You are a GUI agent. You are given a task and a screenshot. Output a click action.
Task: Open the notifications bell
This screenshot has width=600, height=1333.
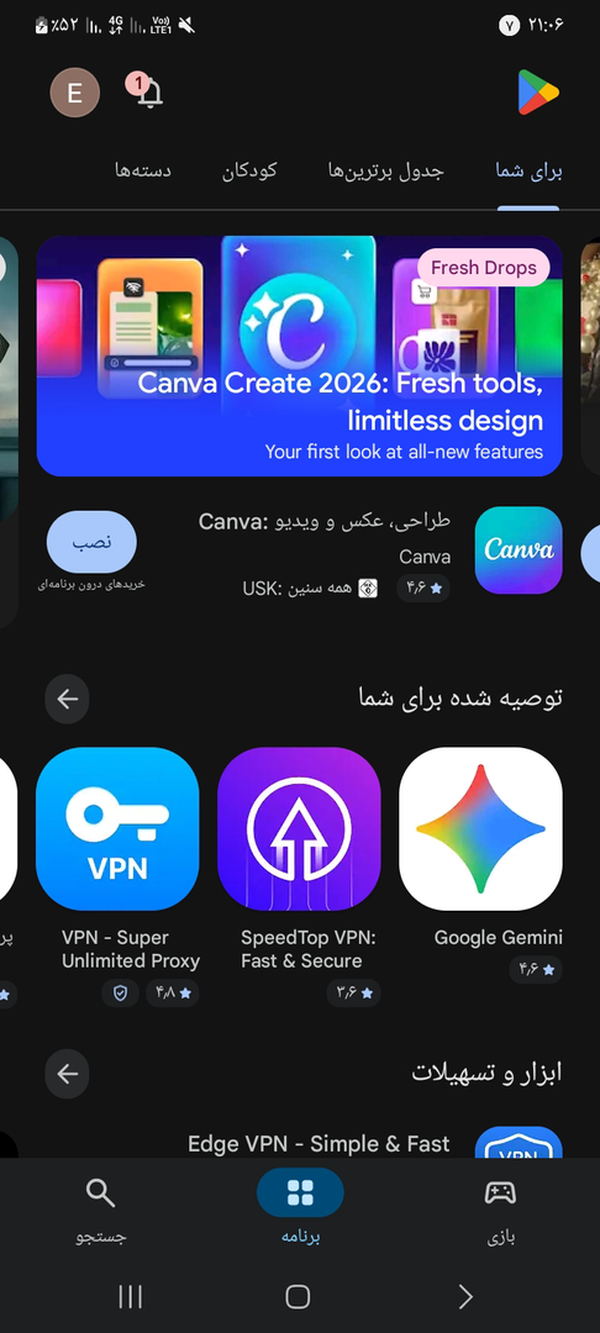point(149,92)
